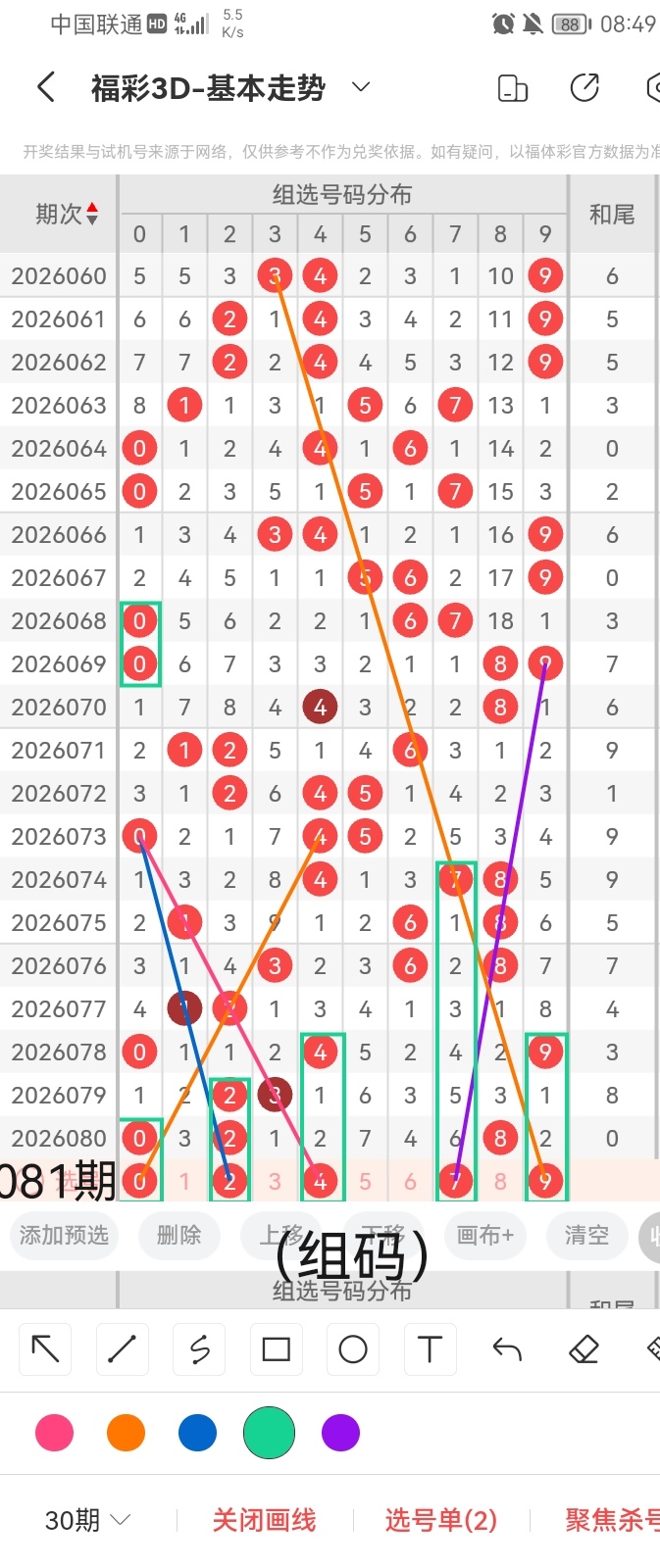Go back using the top-left arrow
This screenshot has width=660, height=1568.
(46, 88)
